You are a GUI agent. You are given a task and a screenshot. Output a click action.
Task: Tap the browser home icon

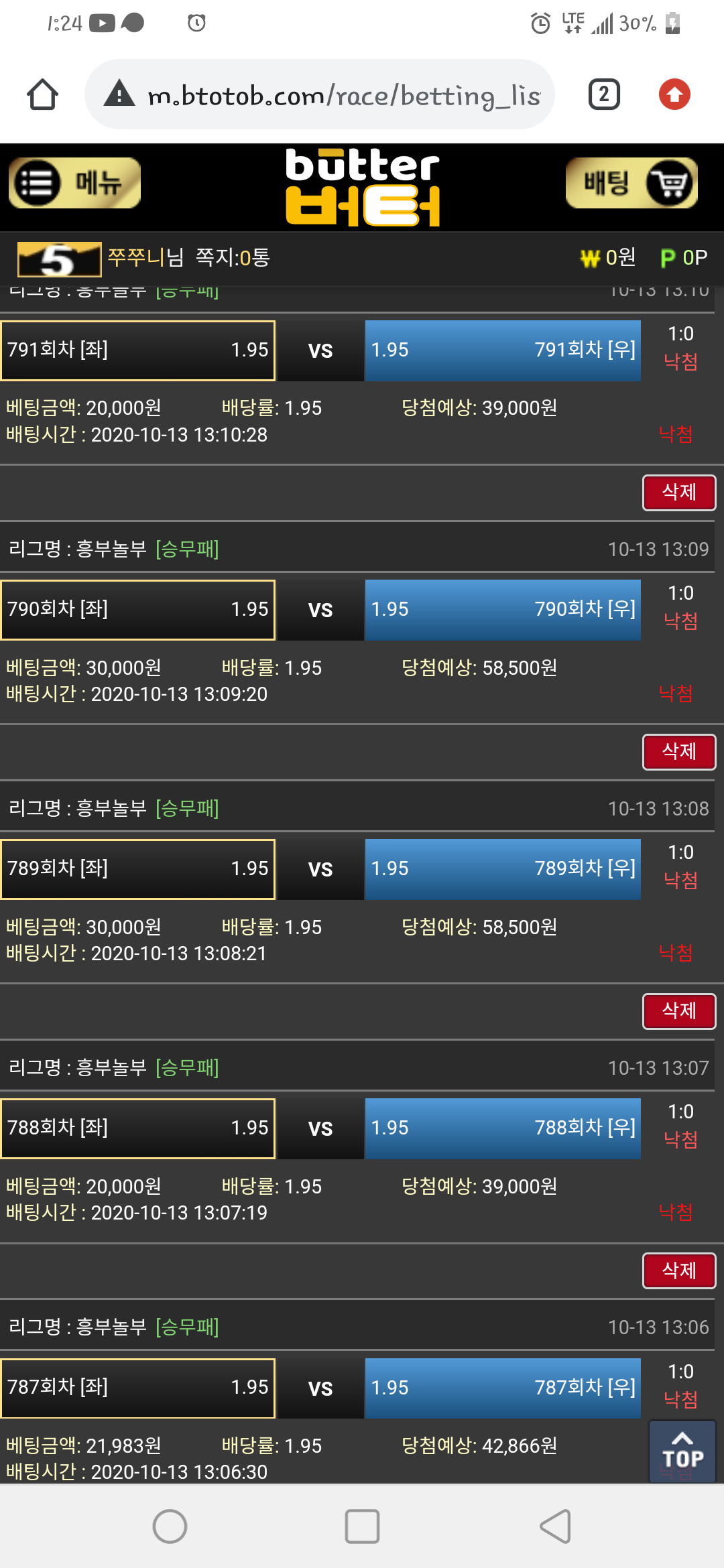coord(42,94)
